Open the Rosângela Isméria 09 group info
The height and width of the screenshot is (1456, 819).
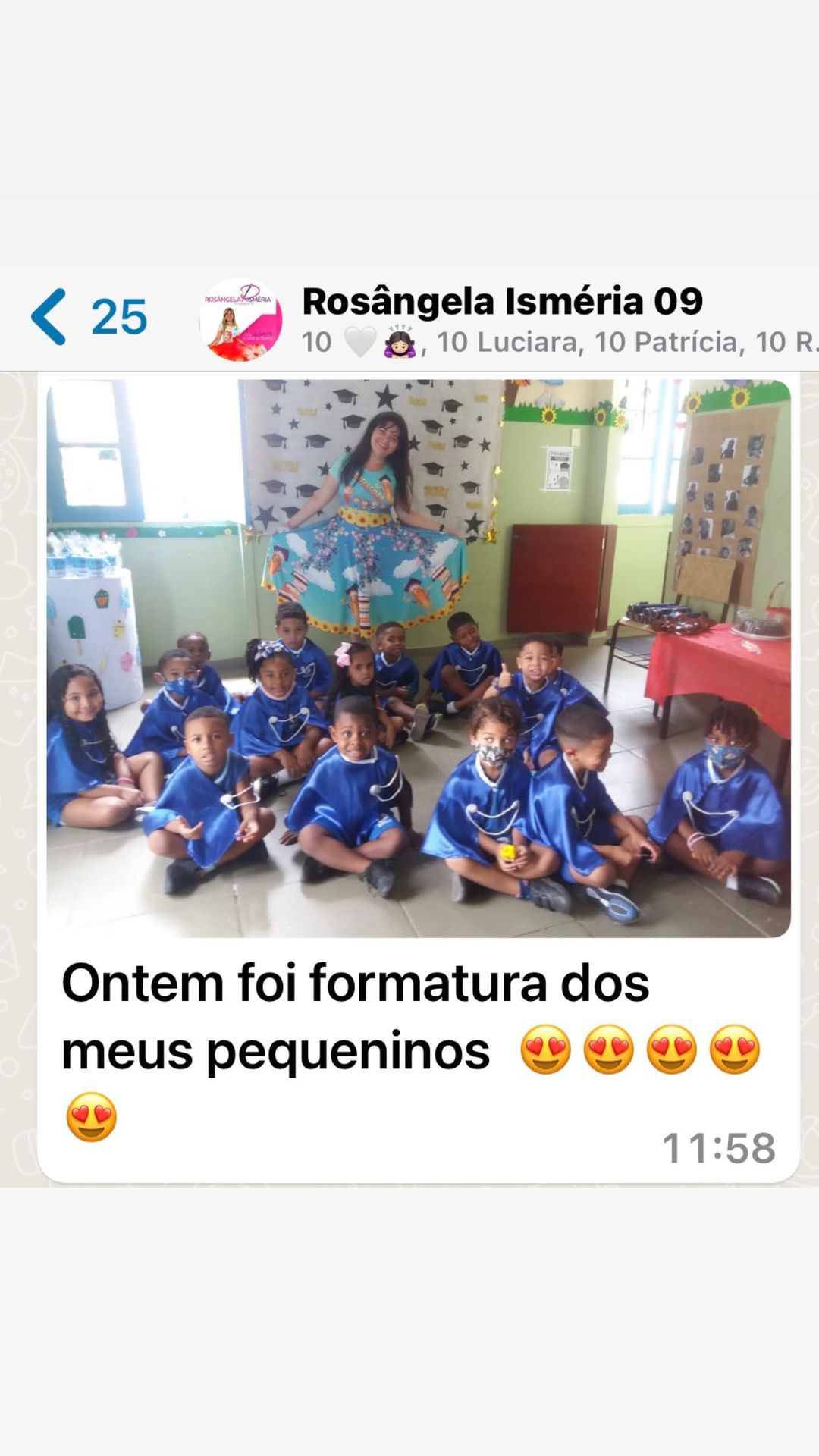point(502,301)
